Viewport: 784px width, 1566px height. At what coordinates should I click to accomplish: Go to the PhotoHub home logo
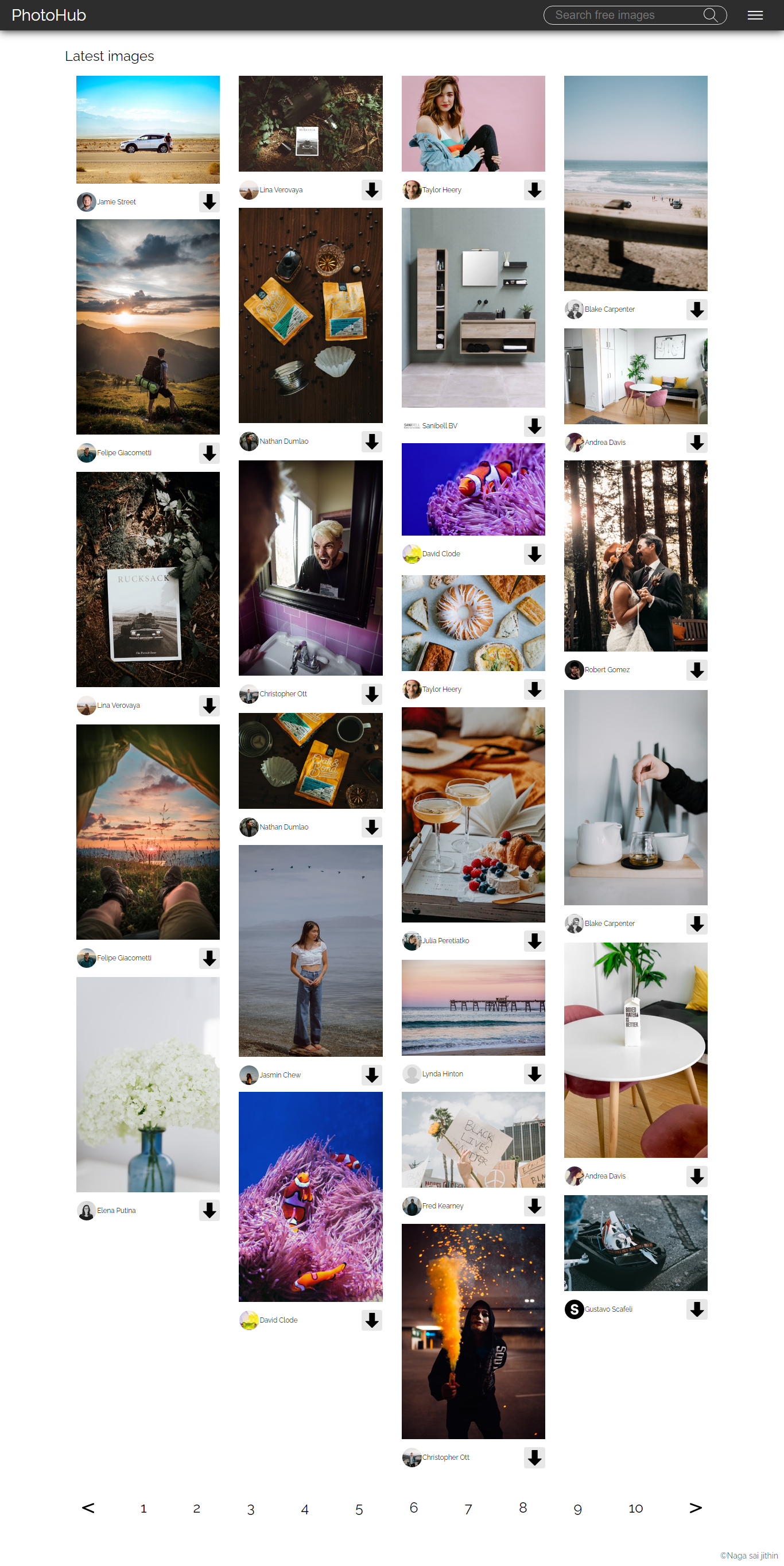[x=49, y=15]
